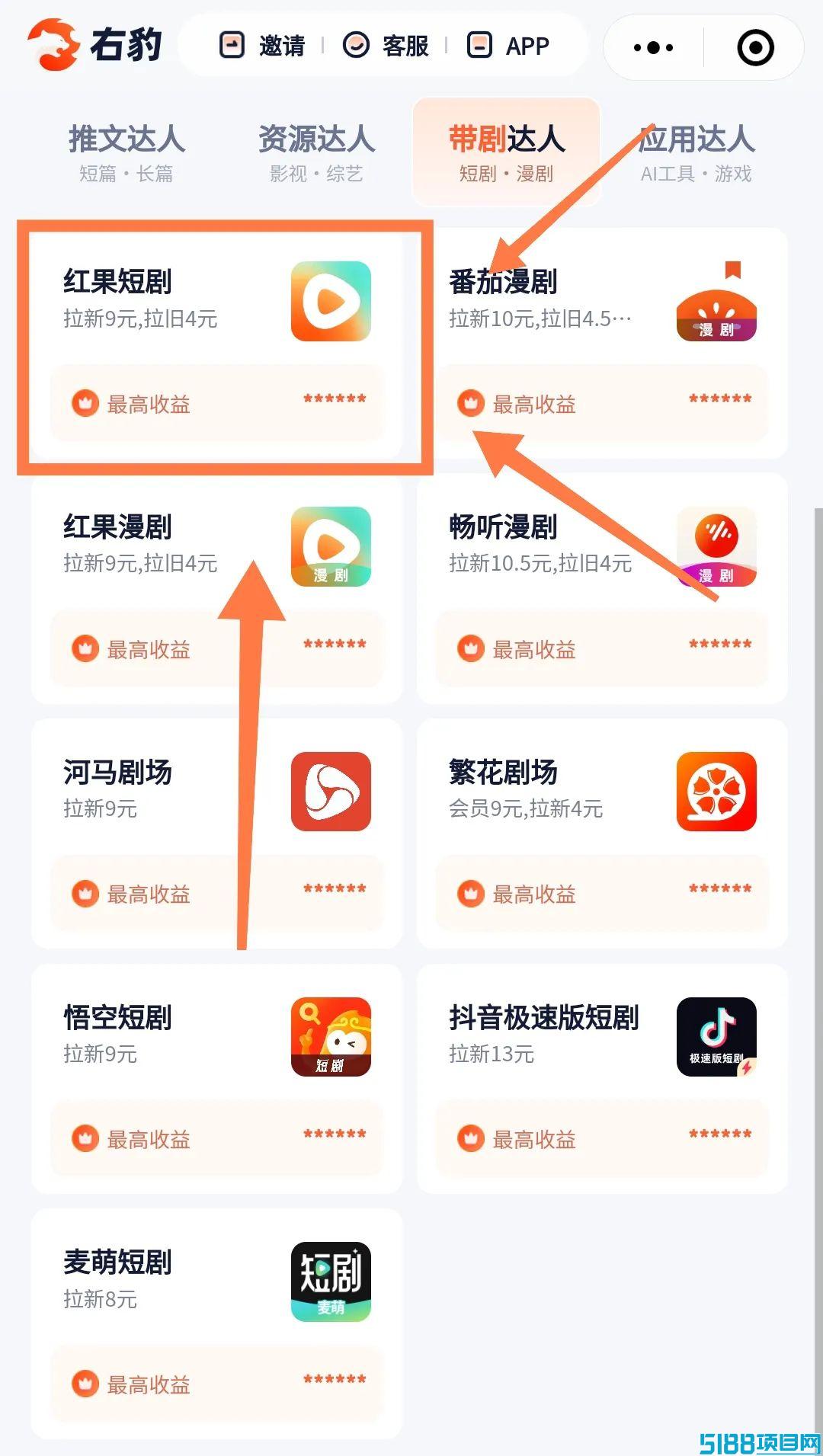The image size is (823, 1456).
Task: Open the 红果短剧 card
Action: point(217,343)
